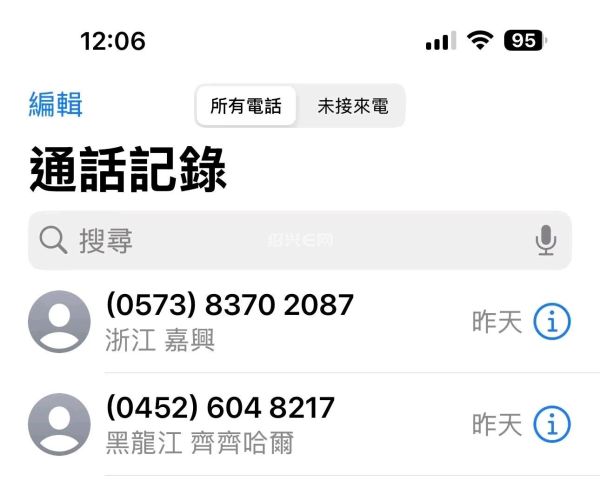The width and height of the screenshot is (600, 481).
Task: Select the 所有電話 tab
Action: click(x=246, y=105)
